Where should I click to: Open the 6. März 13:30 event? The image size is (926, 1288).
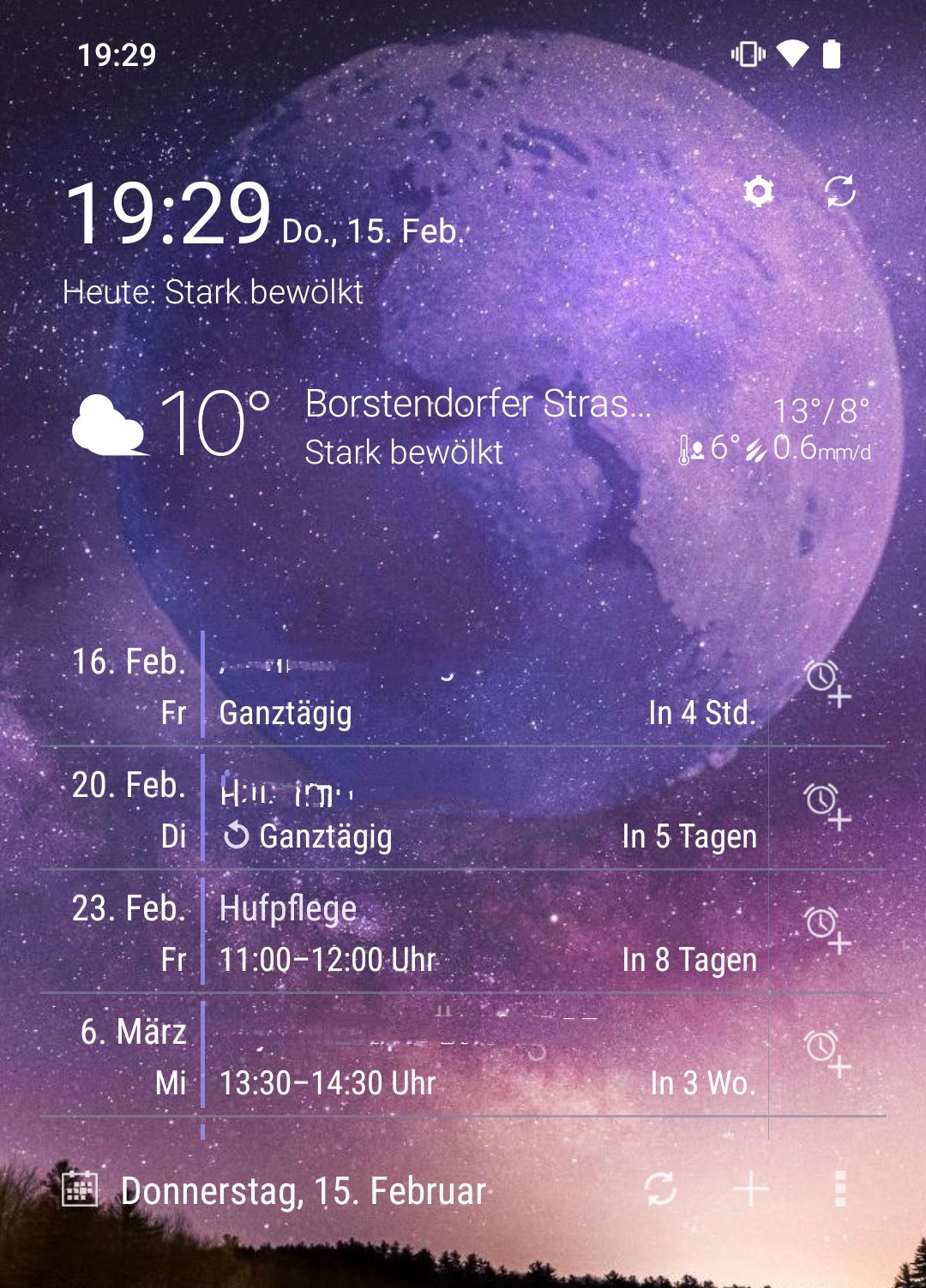pos(480,1057)
